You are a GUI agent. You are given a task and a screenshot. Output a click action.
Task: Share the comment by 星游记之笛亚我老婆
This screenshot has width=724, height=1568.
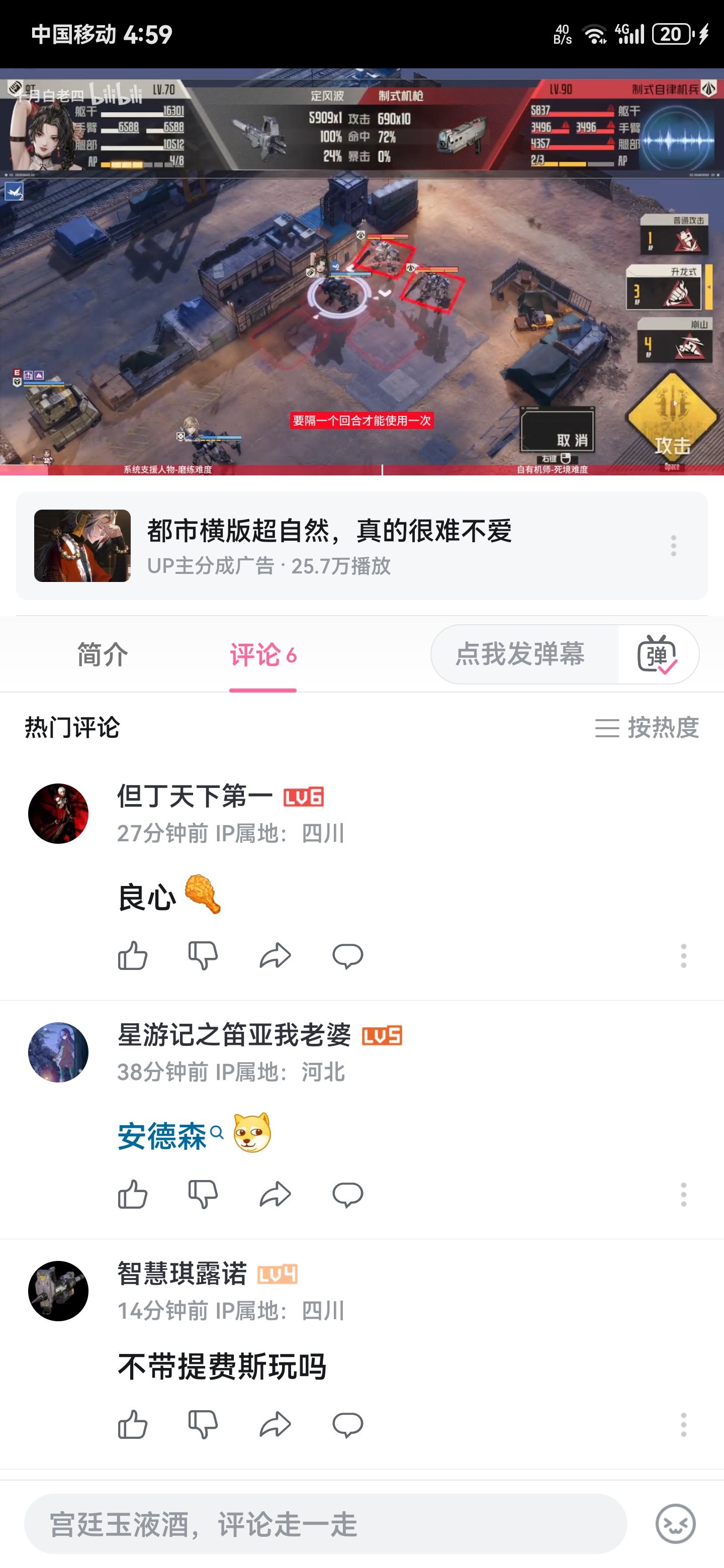click(275, 1194)
